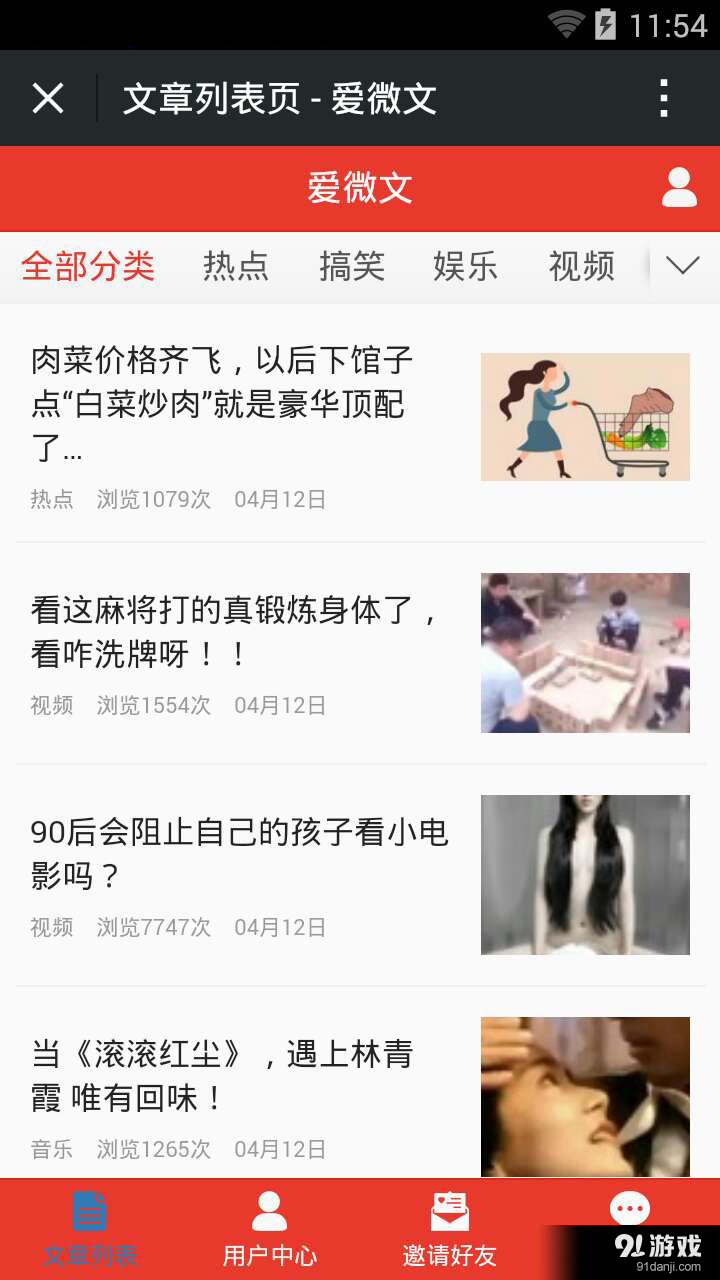Switch to the 搞笑 category
The width and height of the screenshot is (720, 1280).
coord(351,266)
